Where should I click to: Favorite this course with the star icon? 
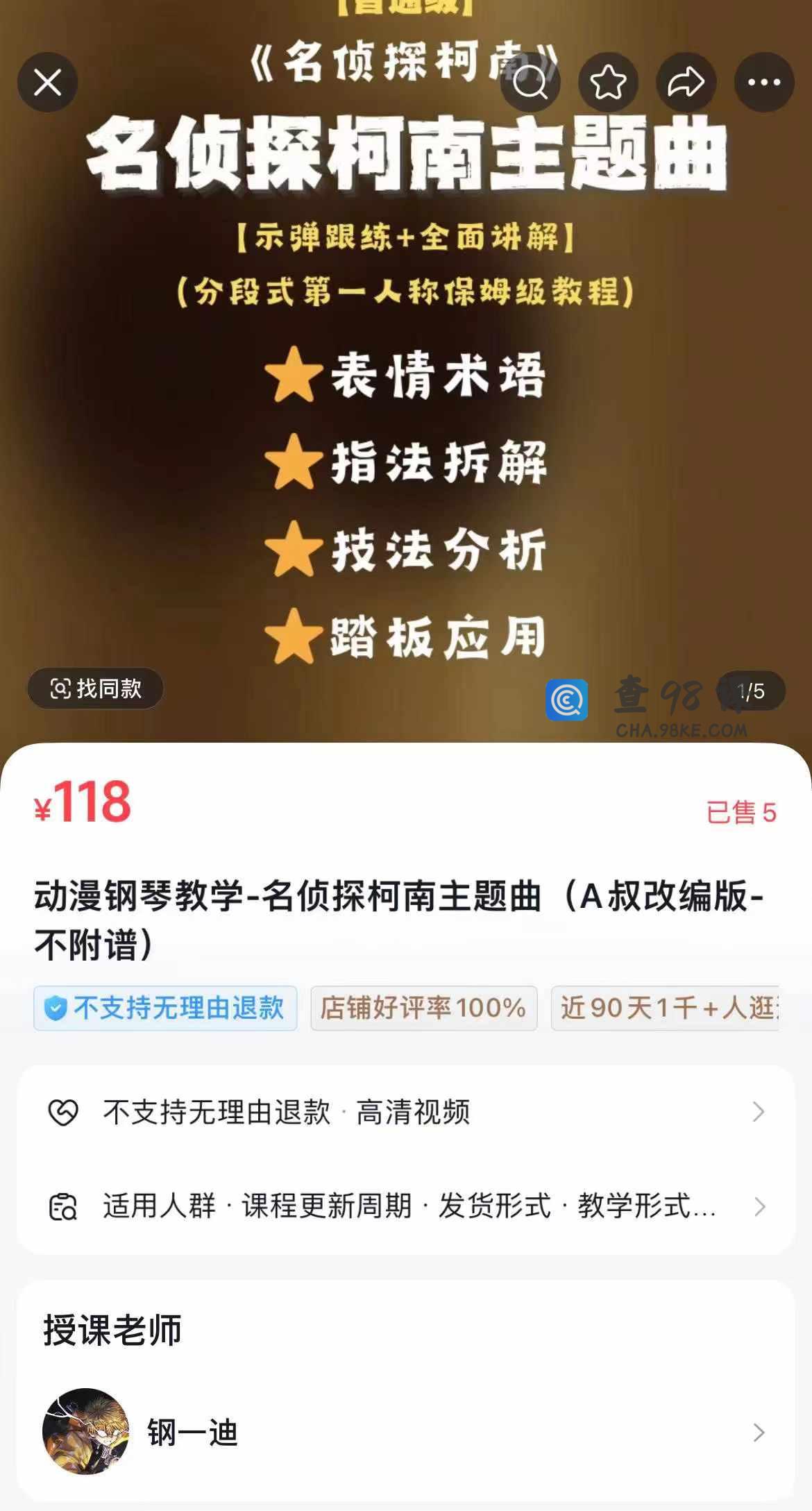click(608, 83)
